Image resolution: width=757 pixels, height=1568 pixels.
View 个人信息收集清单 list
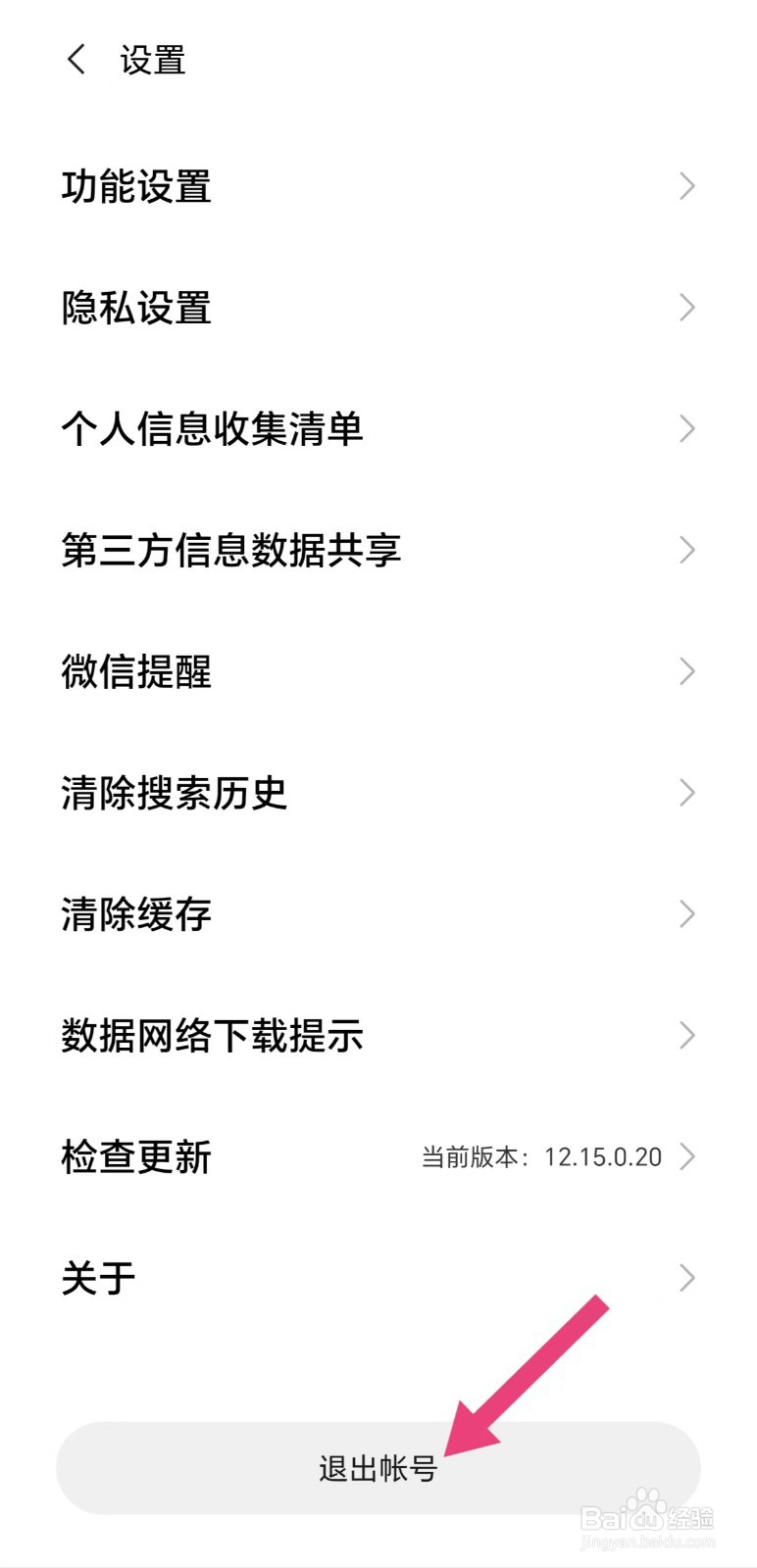point(214,429)
